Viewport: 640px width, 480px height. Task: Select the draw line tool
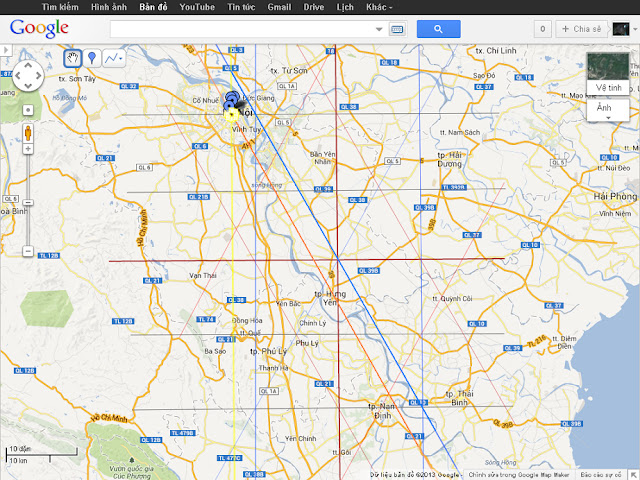coord(113,58)
